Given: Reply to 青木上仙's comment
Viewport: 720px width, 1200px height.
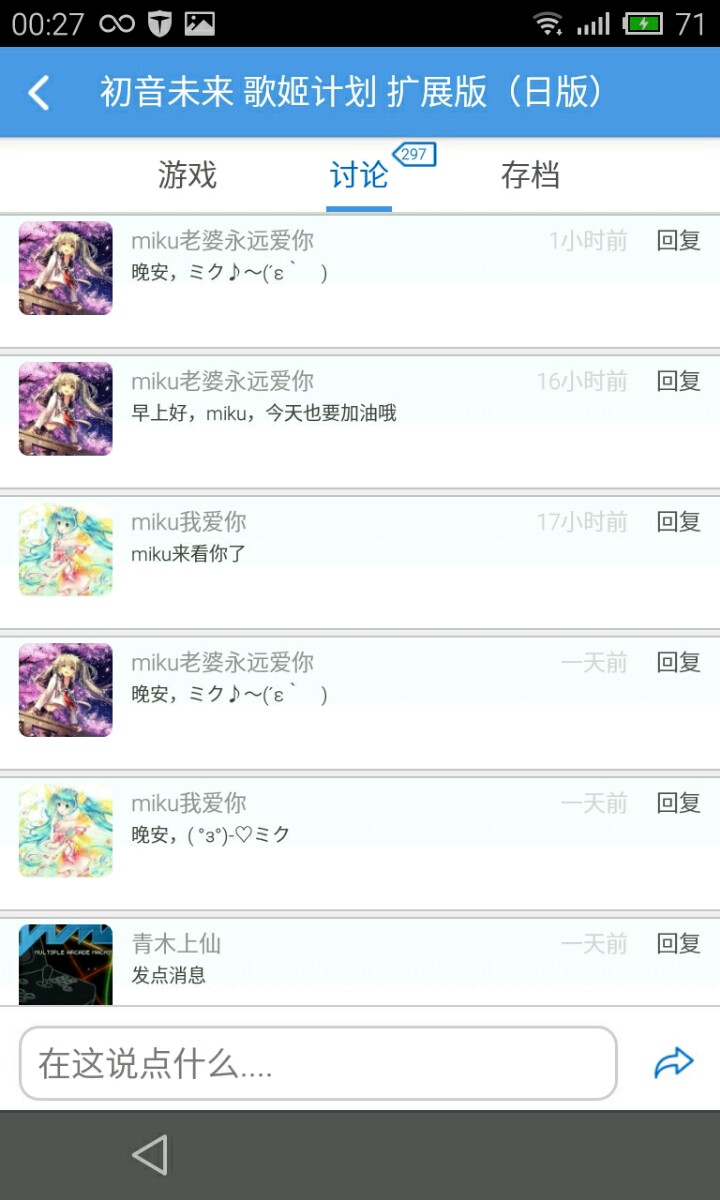Looking at the screenshot, I should point(678,943).
